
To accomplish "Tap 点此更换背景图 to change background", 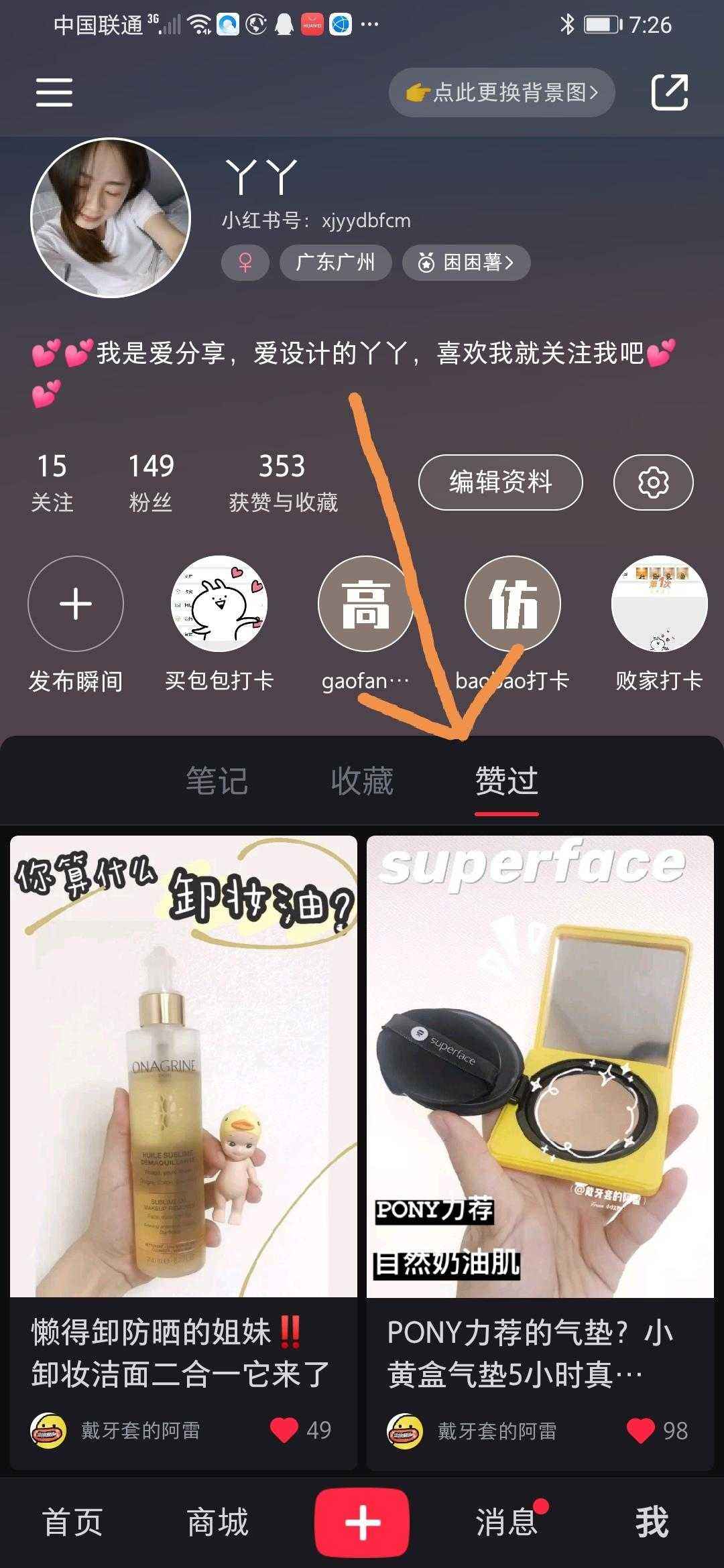I will point(501,92).
